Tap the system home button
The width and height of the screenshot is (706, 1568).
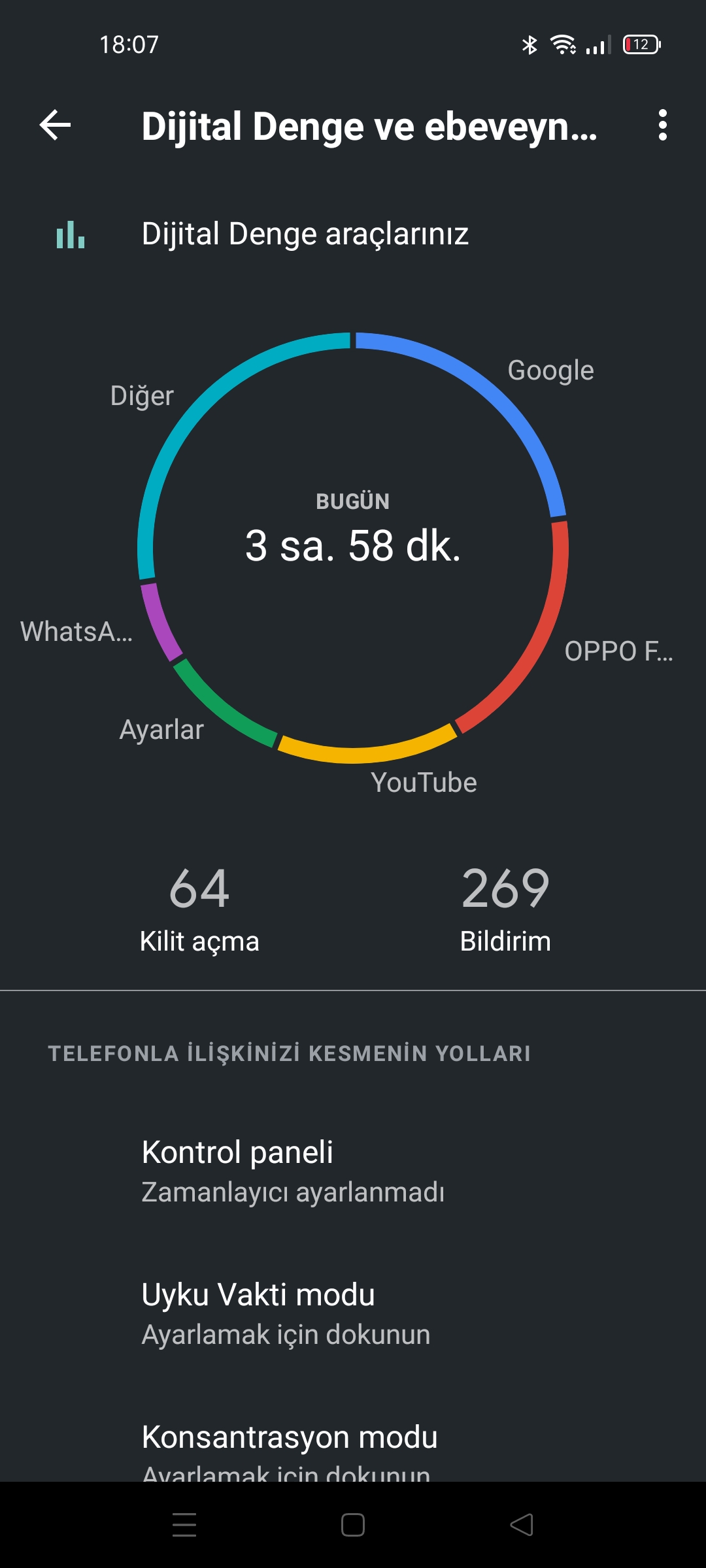[x=353, y=1525]
